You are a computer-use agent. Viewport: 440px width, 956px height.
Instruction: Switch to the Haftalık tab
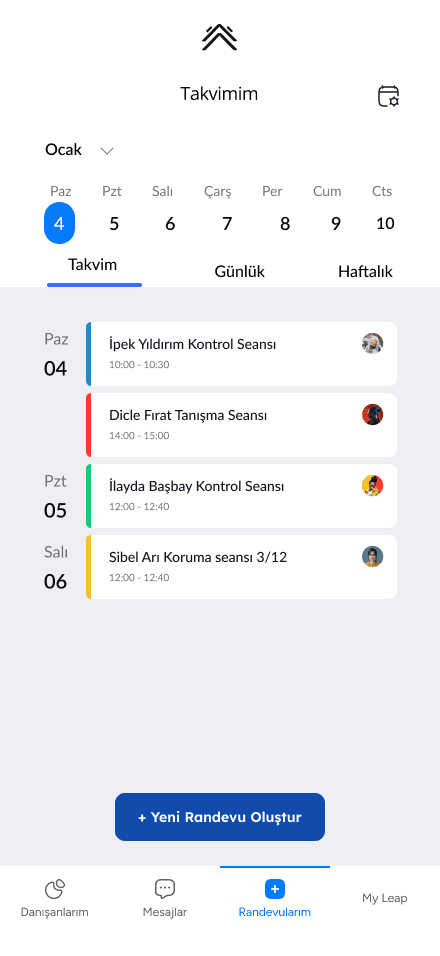(x=365, y=272)
